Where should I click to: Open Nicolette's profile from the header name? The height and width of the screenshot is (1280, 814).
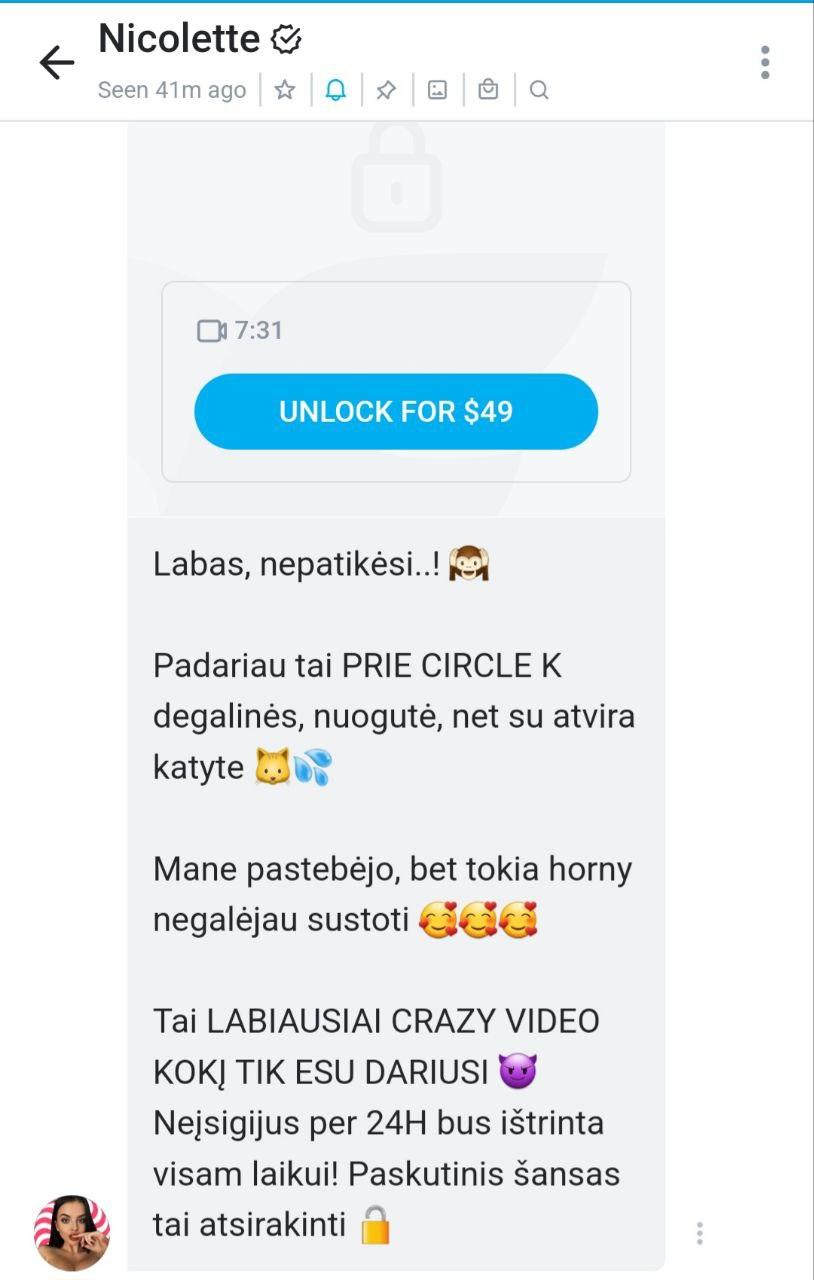pos(179,39)
